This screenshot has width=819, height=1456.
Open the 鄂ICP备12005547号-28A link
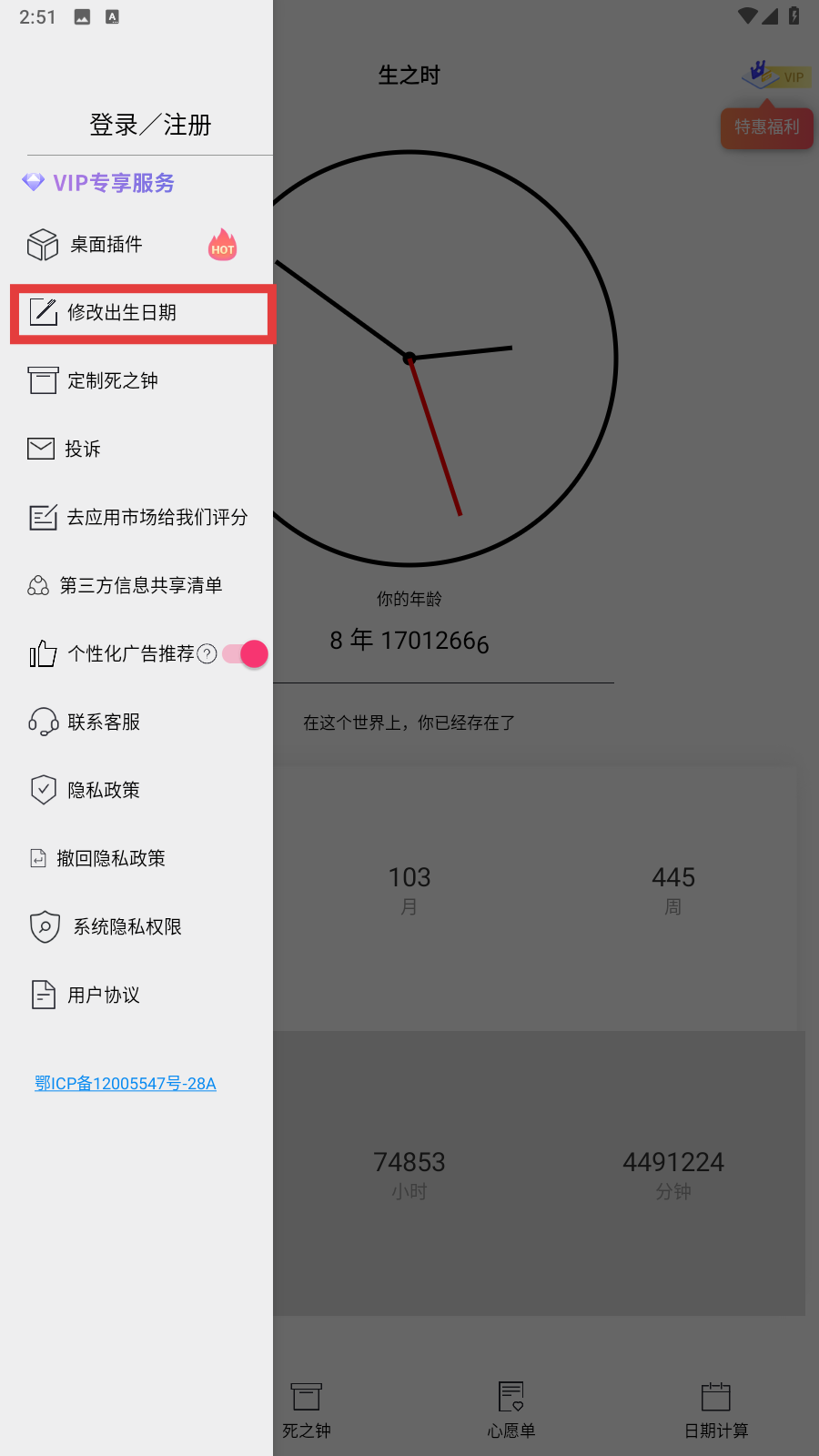[x=126, y=1084]
